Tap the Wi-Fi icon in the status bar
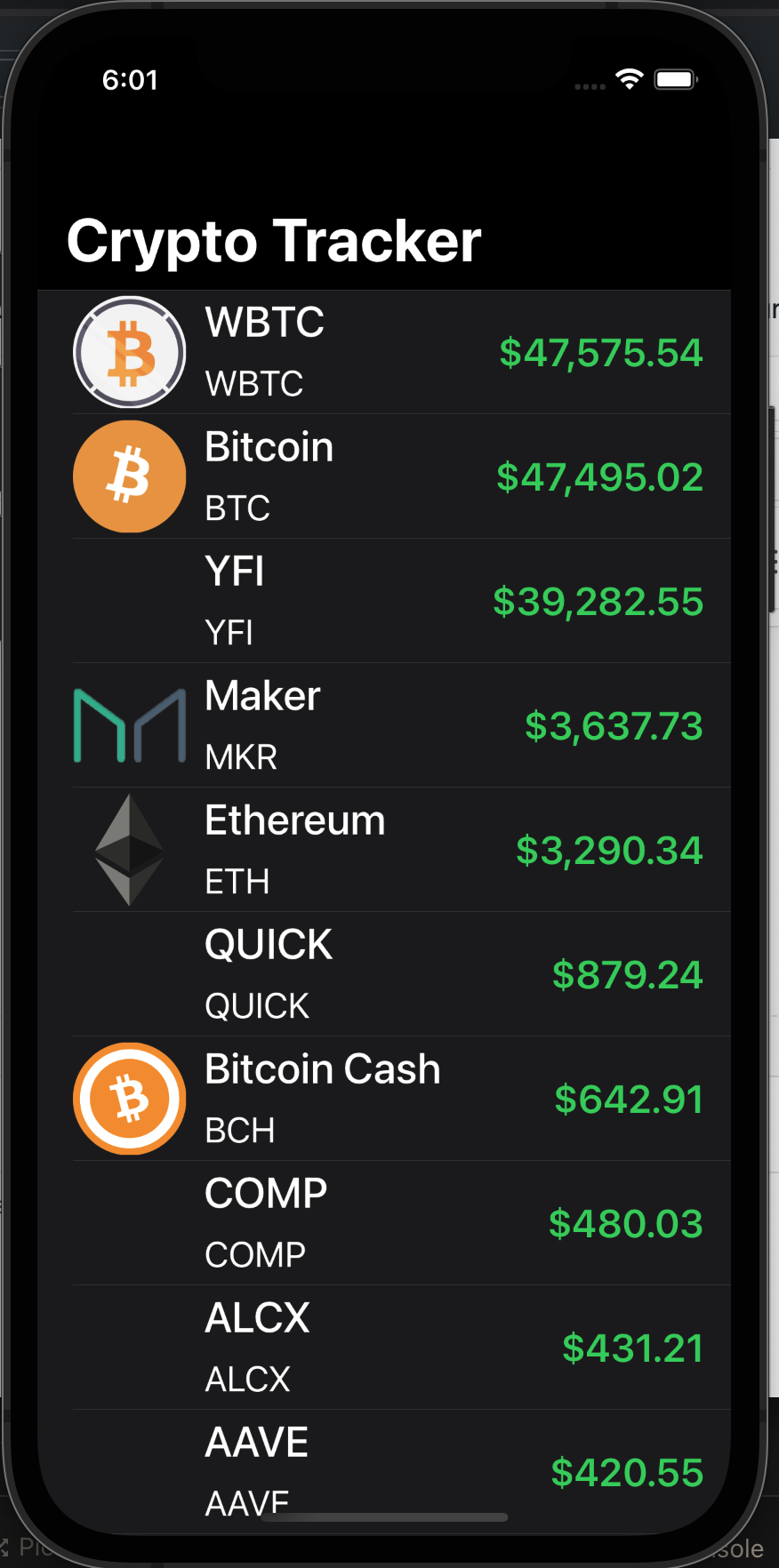 pos(630,78)
